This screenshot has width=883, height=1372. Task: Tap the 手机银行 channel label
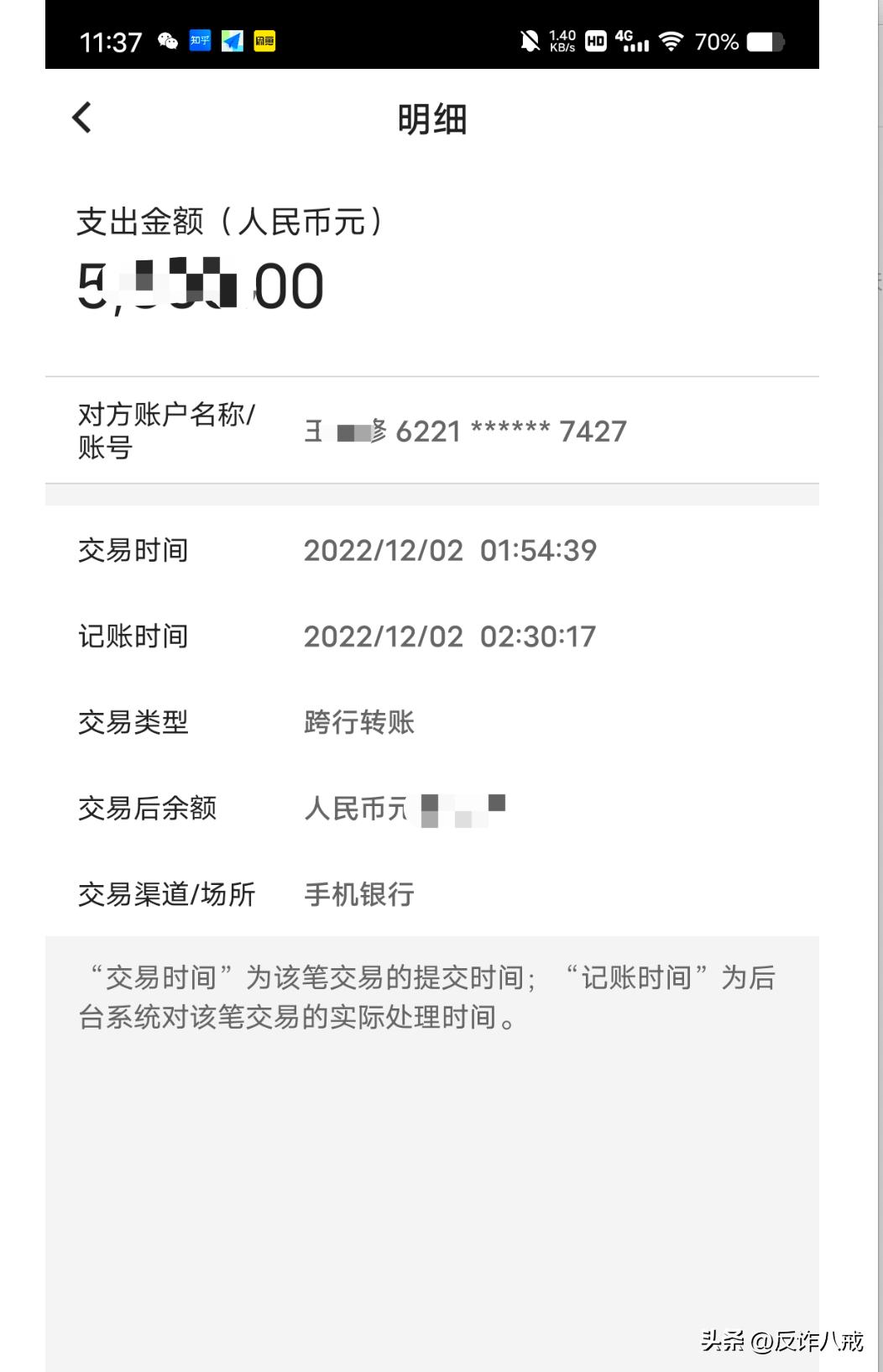pos(359,895)
